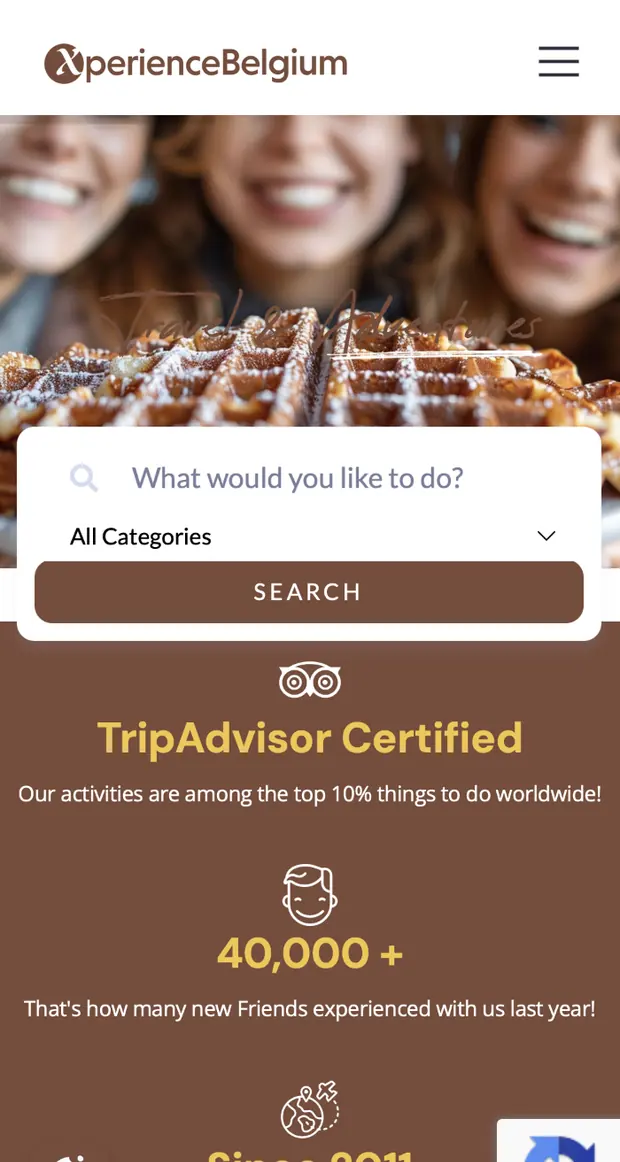Open the hamburger menu
Screen dimensions: 620x1162
pos(559,61)
